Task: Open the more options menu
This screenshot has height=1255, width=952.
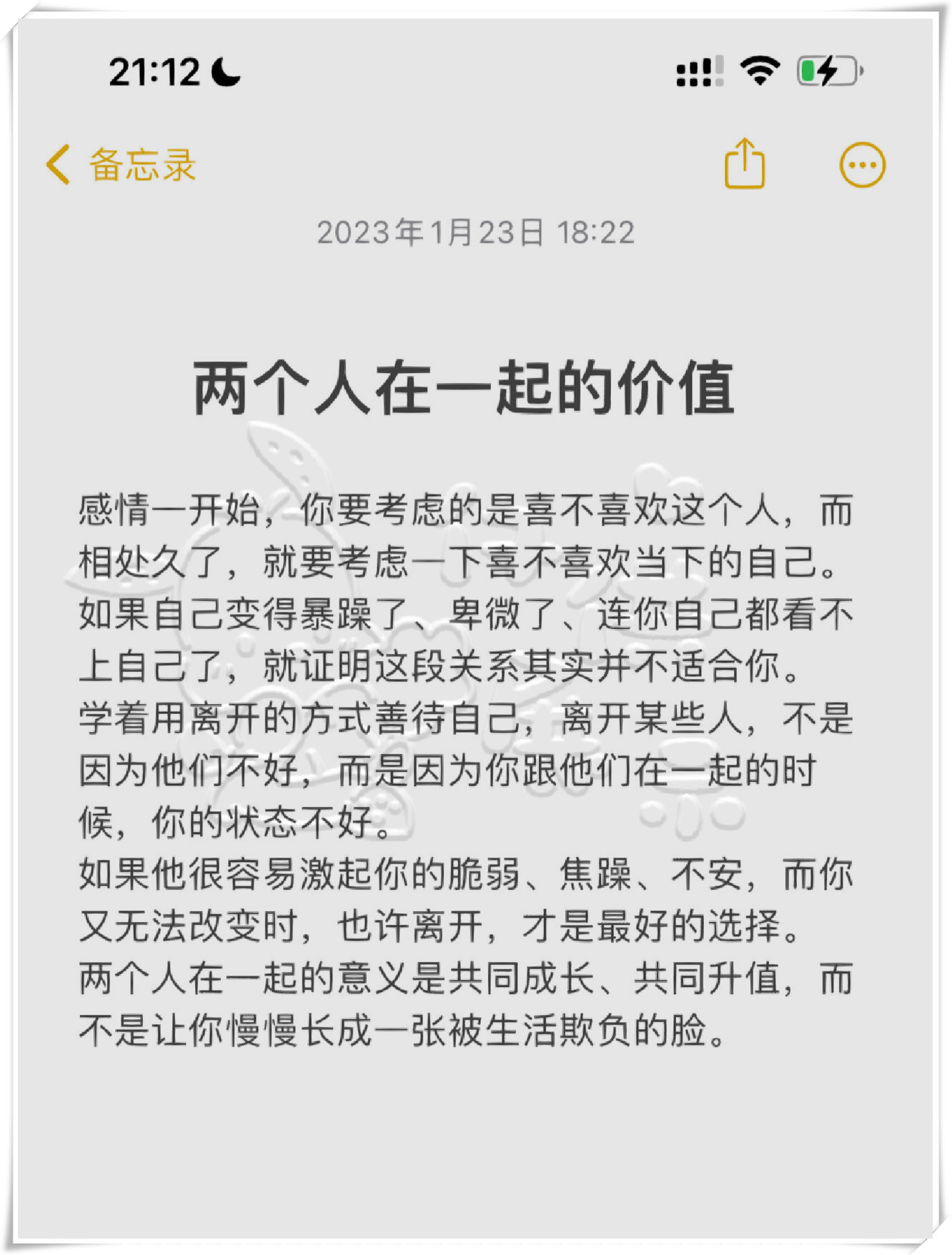Action: pyautogui.click(x=862, y=165)
